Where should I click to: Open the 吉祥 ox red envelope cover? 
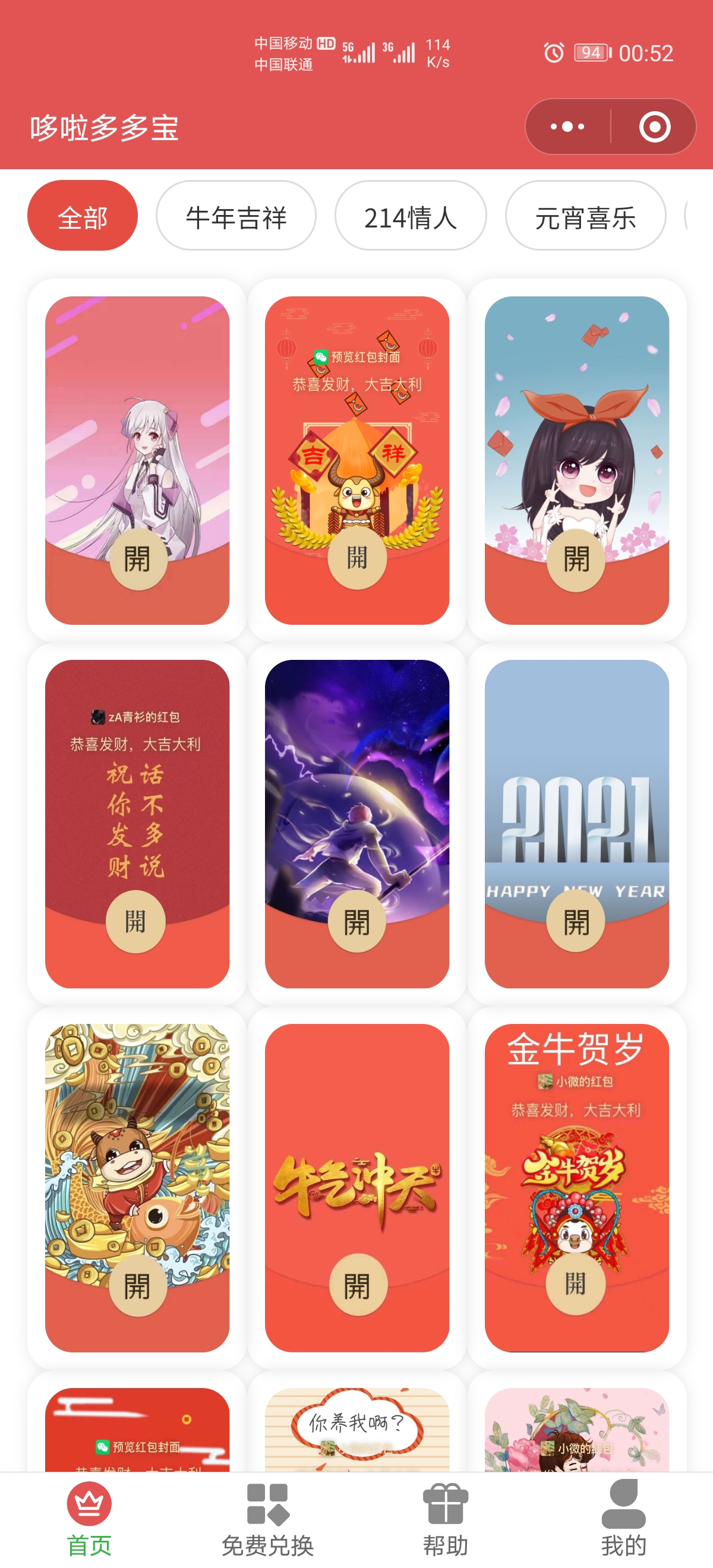point(357,460)
